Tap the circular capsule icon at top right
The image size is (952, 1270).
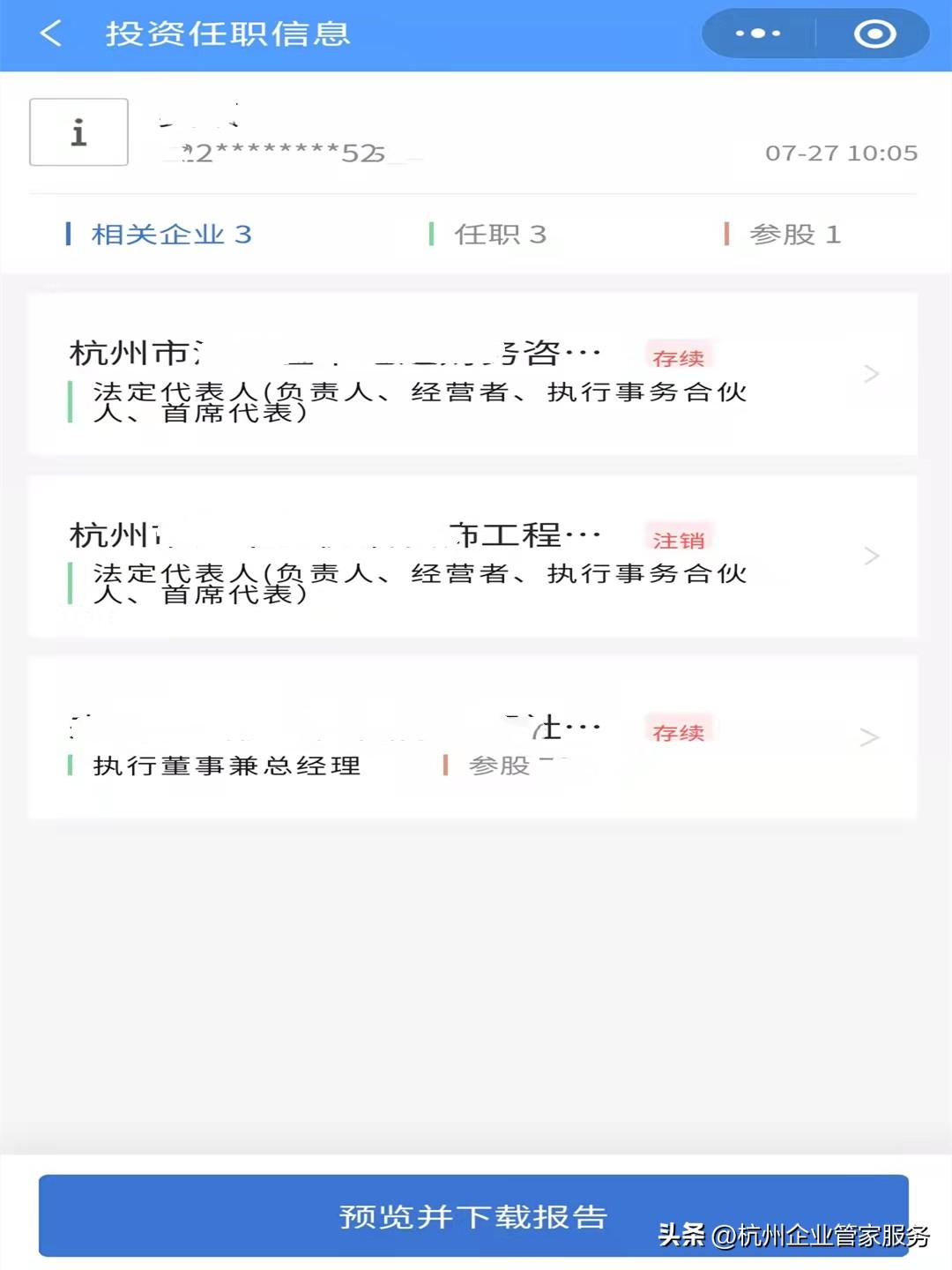(874, 34)
